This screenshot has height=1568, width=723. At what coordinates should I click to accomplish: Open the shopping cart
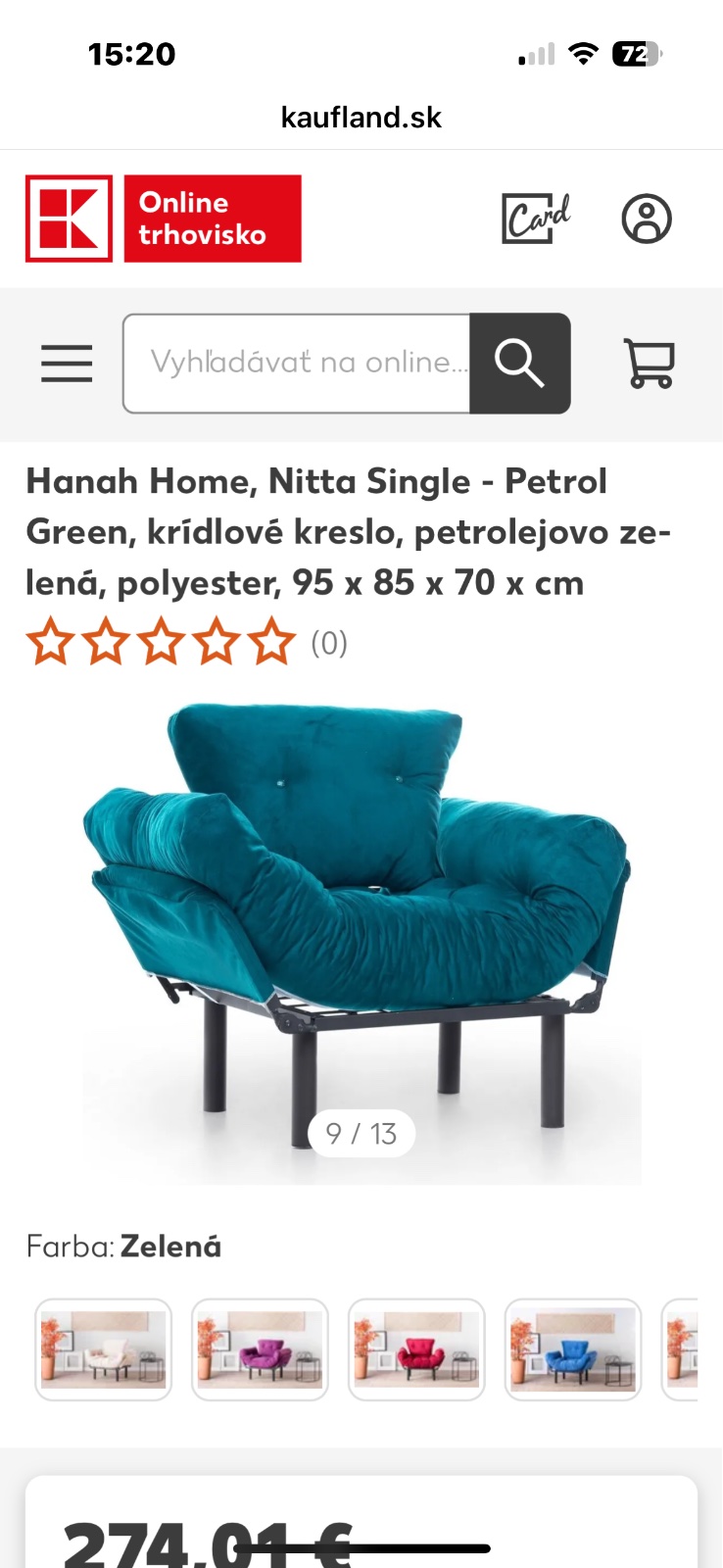pyautogui.click(x=649, y=364)
